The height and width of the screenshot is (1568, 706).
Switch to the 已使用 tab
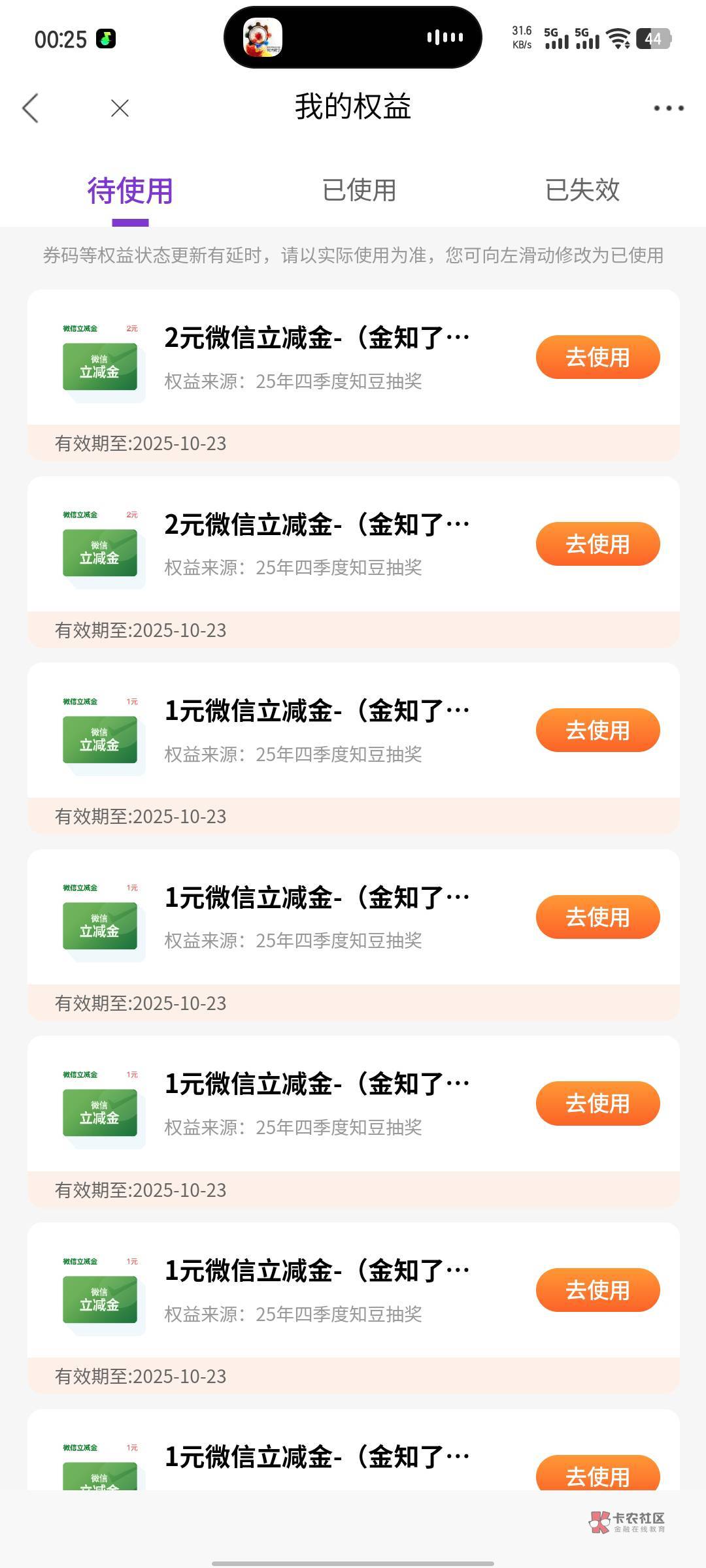tap(359, 190)
